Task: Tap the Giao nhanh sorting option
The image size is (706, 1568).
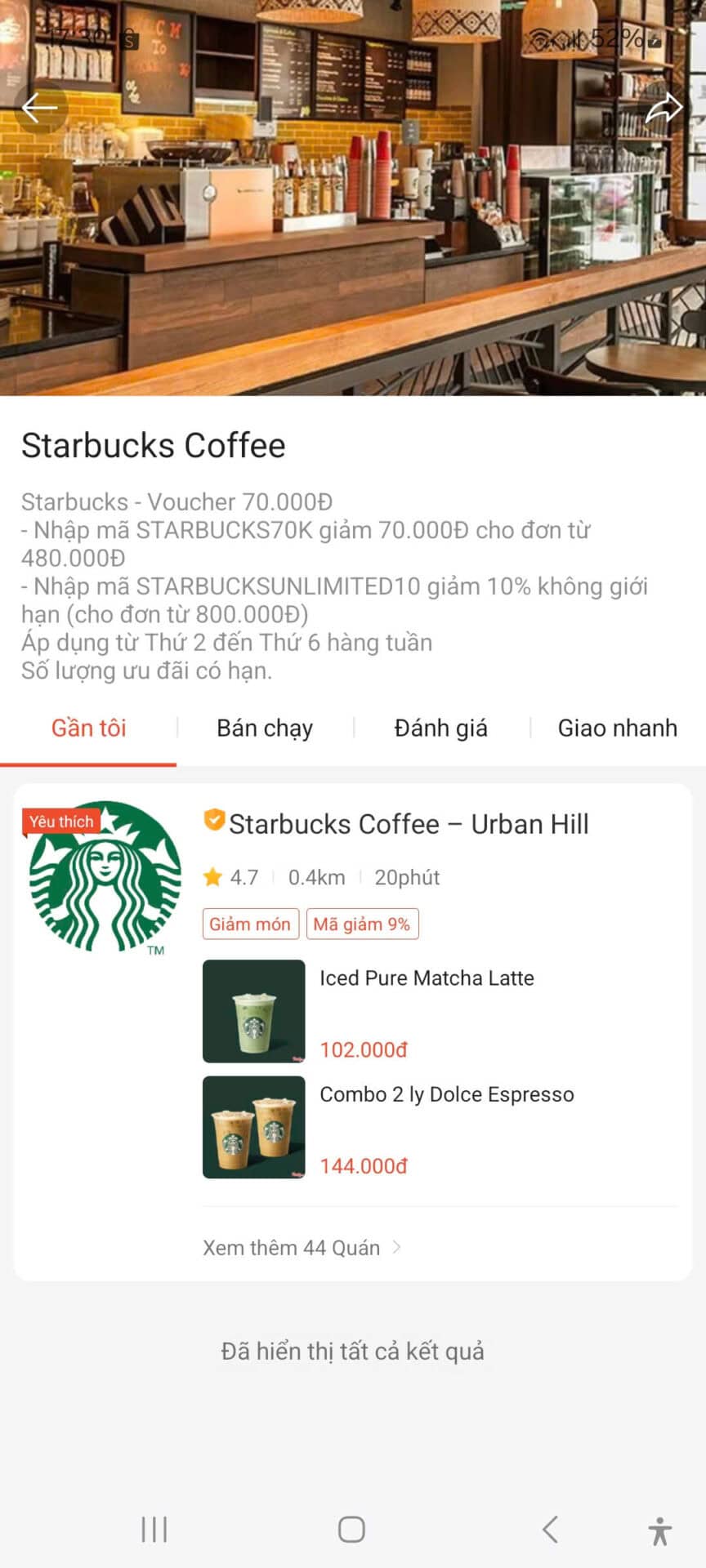Action: click(x=618, y=728)
